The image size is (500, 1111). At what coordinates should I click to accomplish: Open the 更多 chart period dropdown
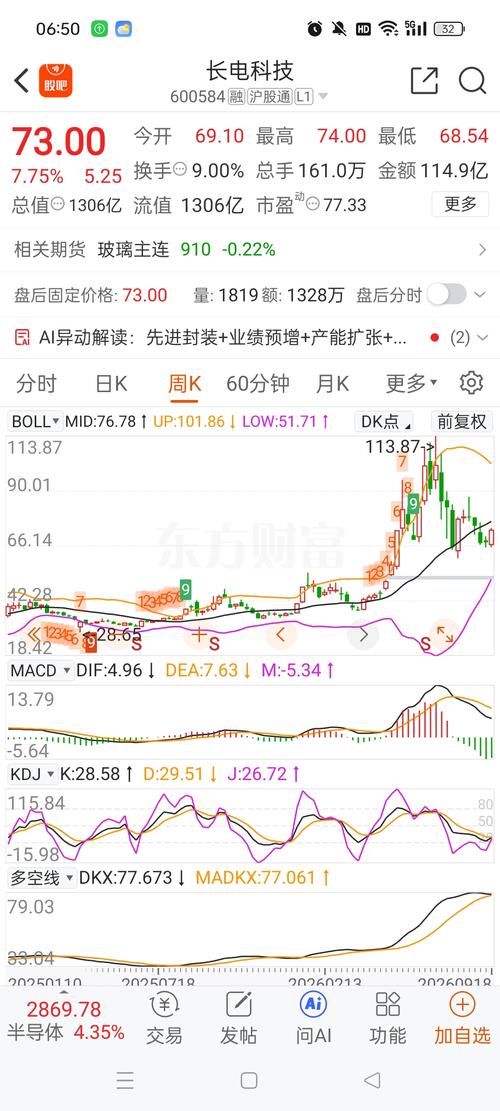(411, 384)
